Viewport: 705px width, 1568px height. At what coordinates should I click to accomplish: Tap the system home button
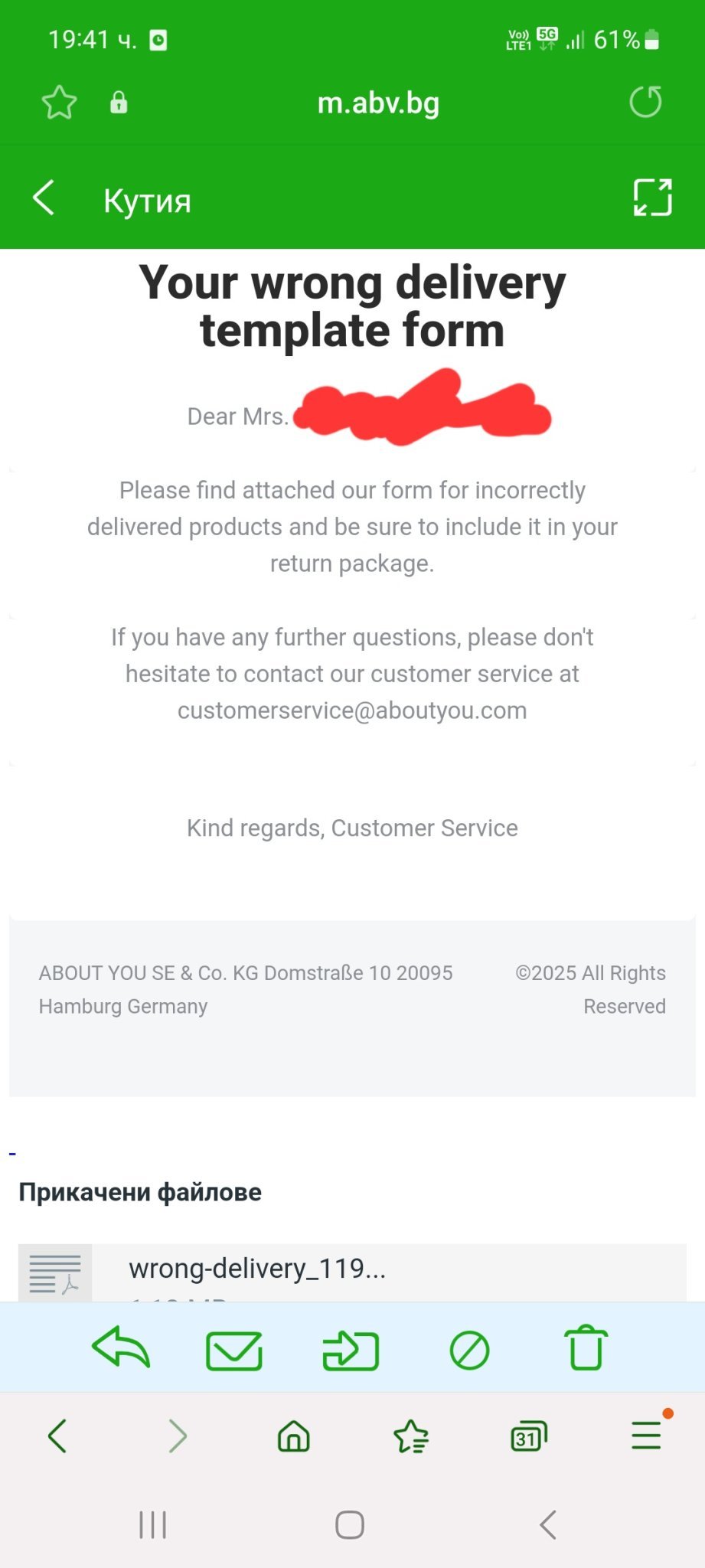coord(350,1524)
